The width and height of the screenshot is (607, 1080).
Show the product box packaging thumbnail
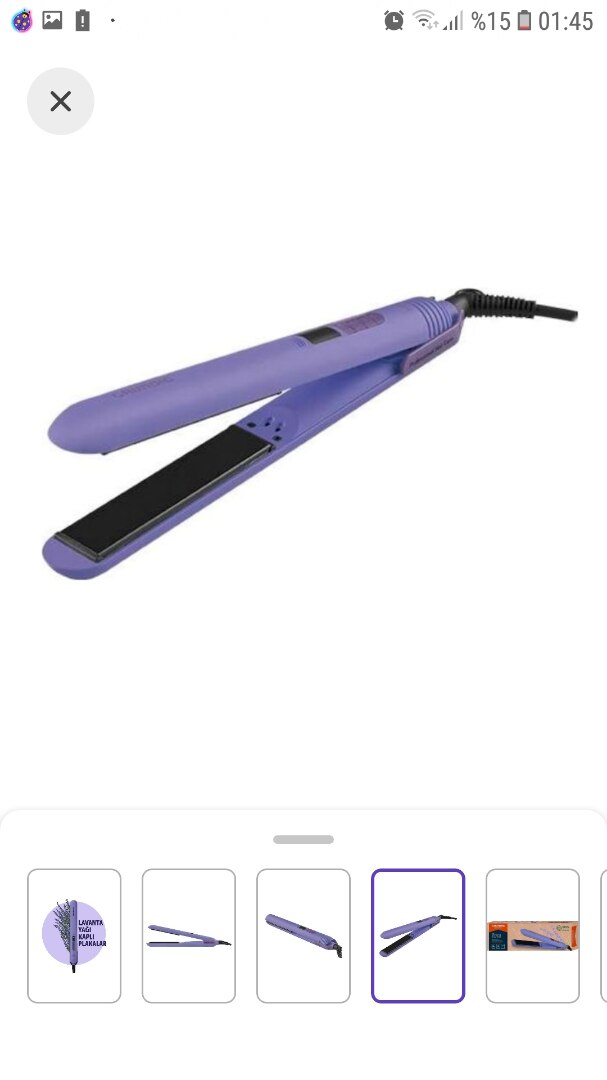click(532, 935)
